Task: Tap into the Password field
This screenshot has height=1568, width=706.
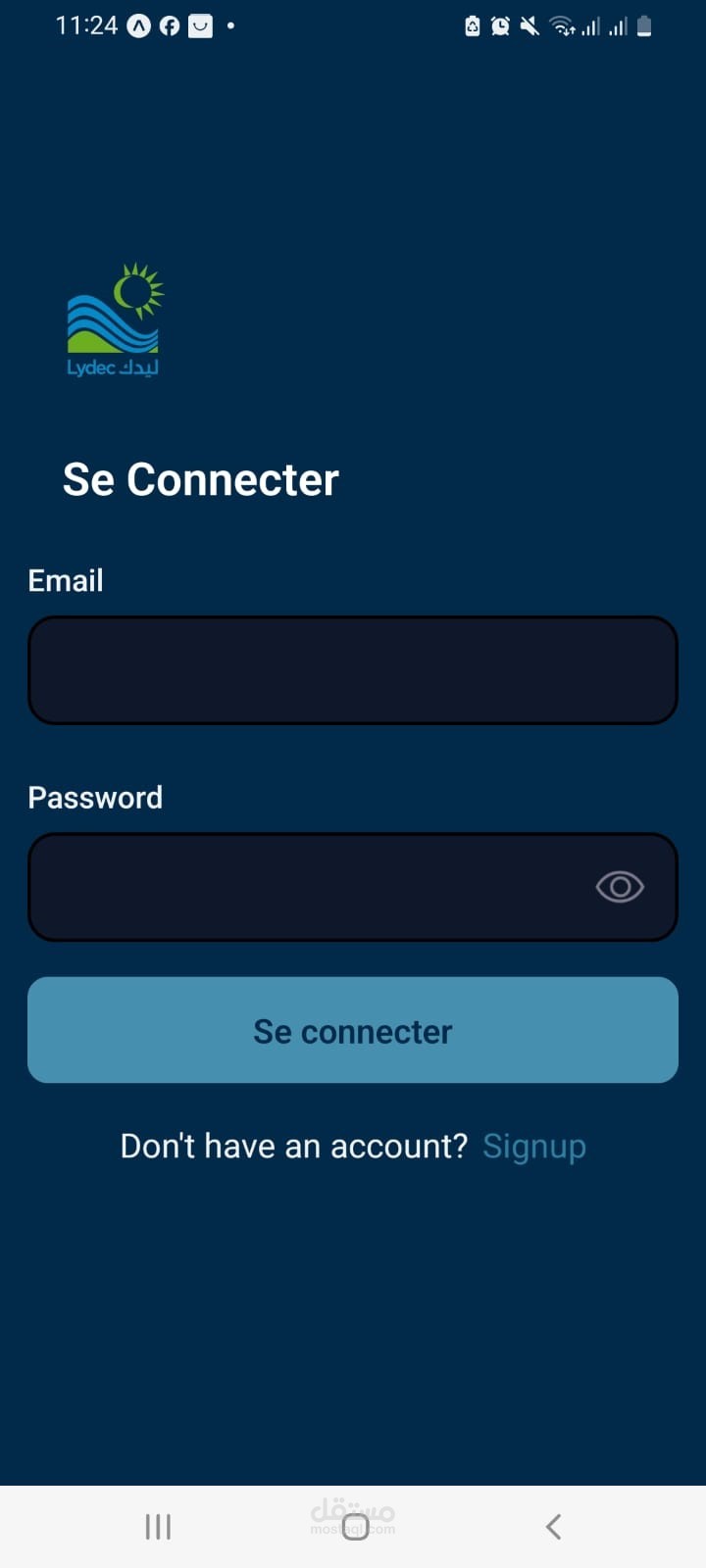Action: point(353,887)
